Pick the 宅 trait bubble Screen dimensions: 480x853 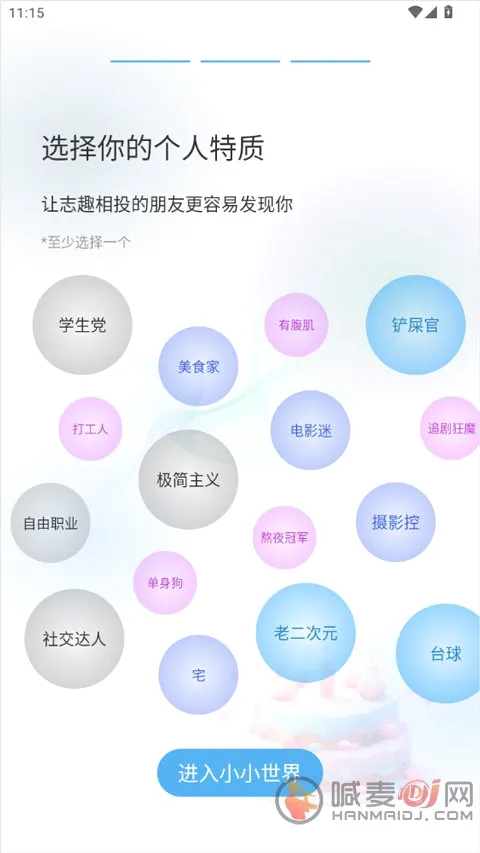pyautogui.click(x=198, y=675)
